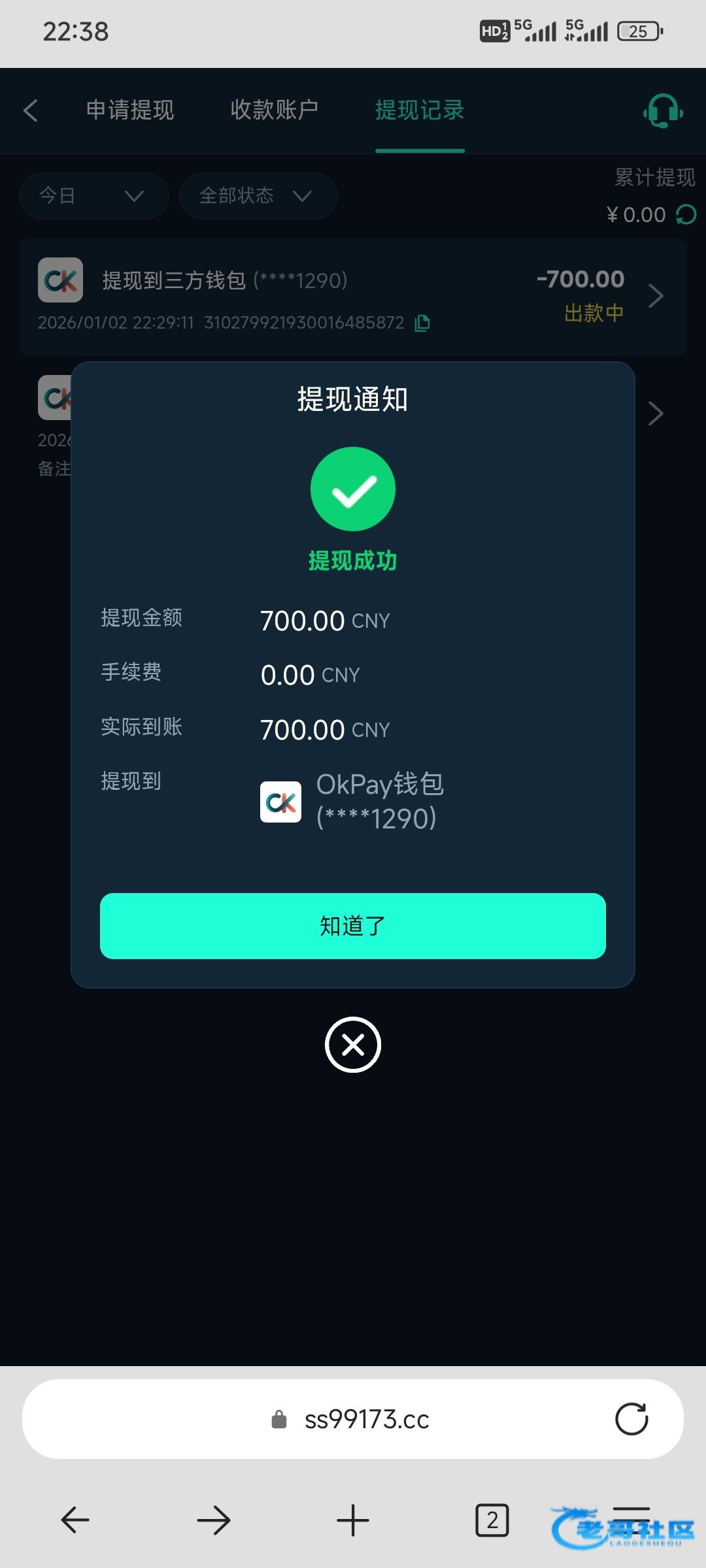Open customer service headset icon

(x=662, y=111)
